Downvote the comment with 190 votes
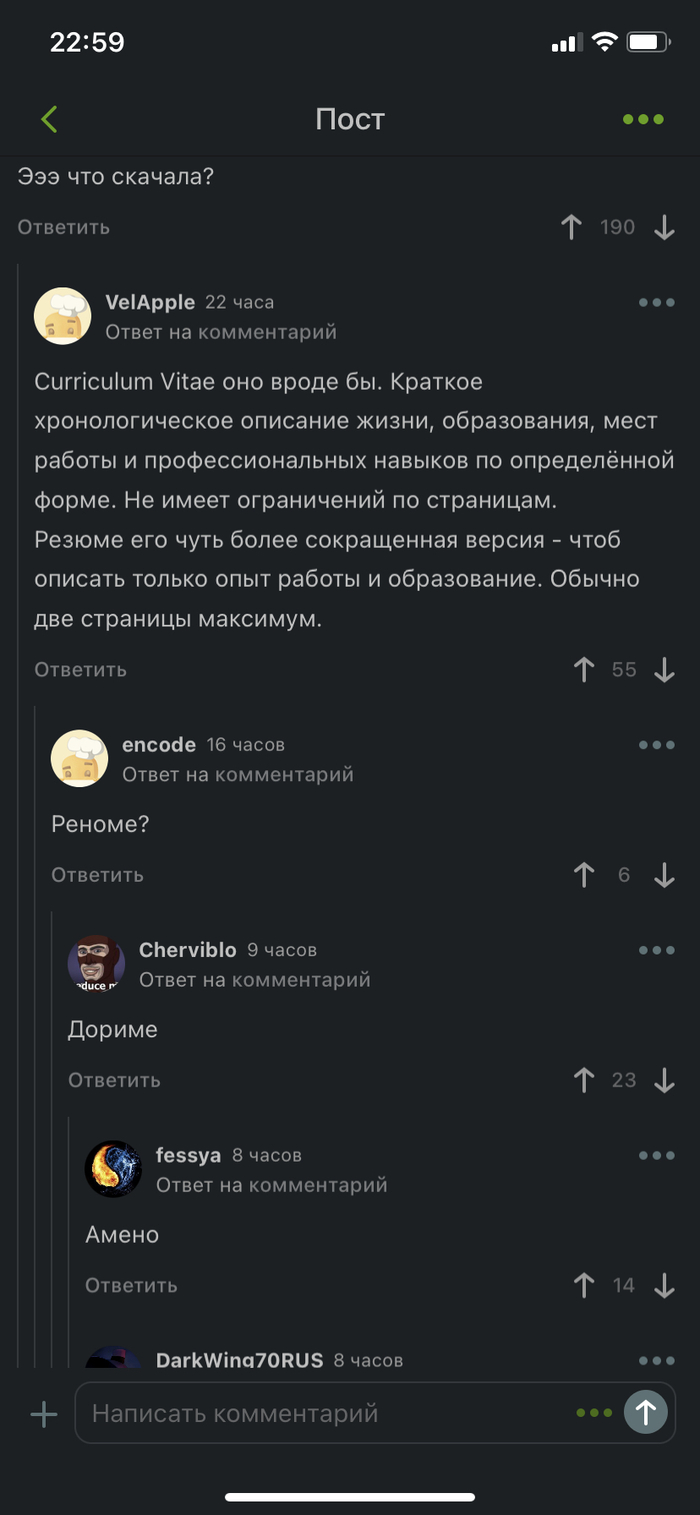Screen dimensions: 700x1515 (665, 227)
